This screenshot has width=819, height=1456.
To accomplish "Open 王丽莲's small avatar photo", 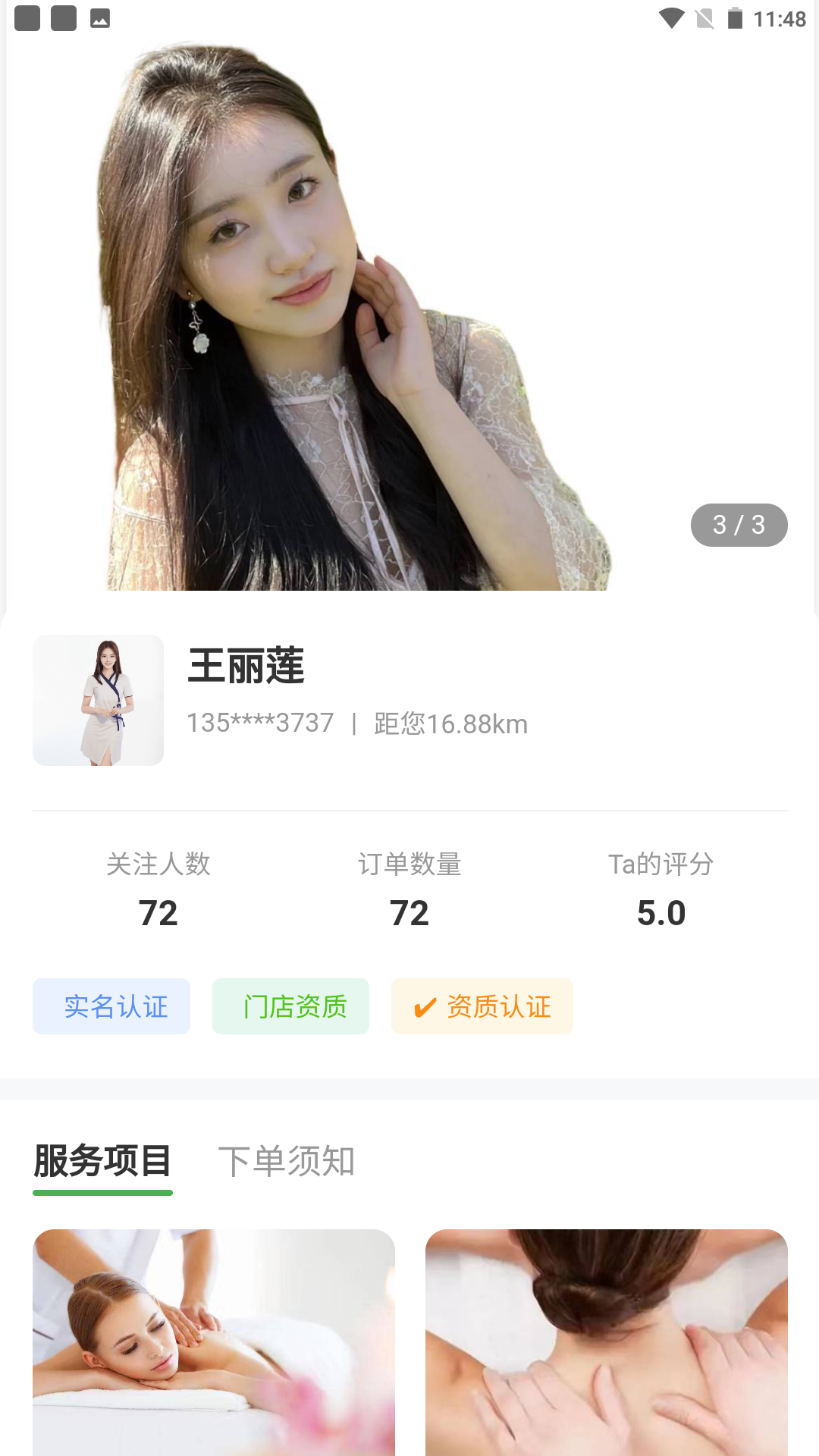I will 98,700.
